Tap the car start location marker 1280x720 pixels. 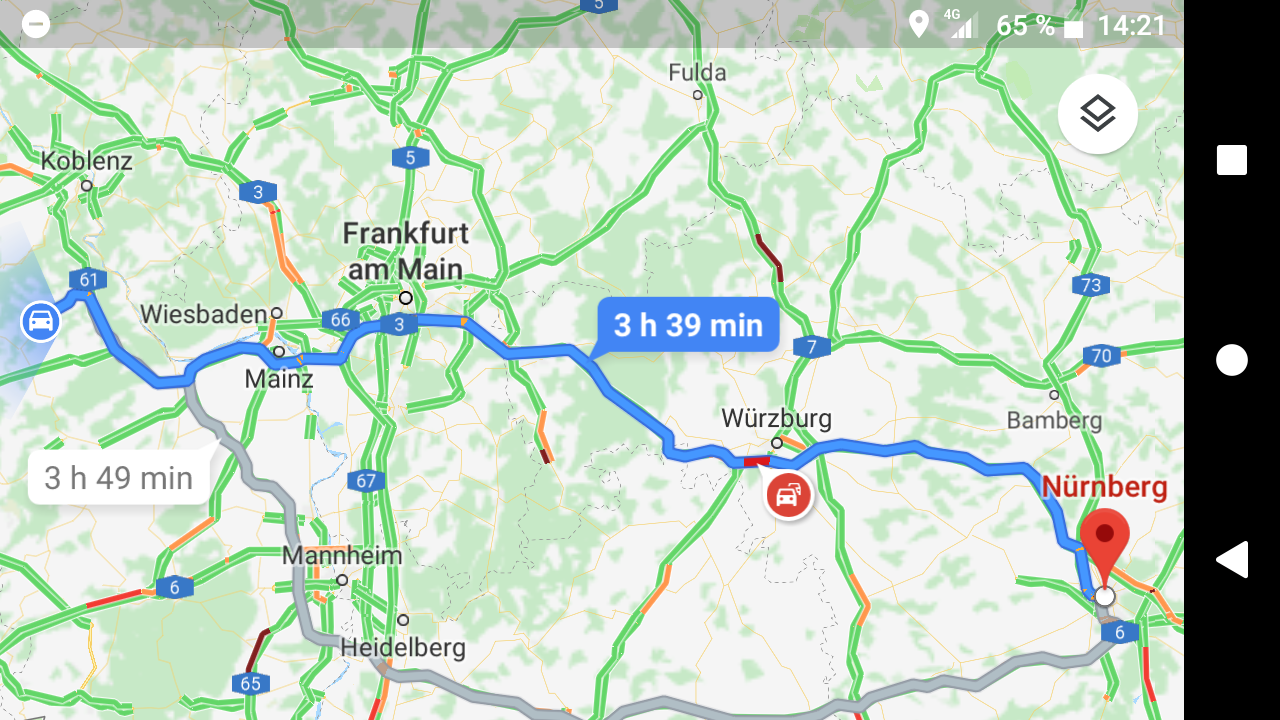coord(41,322)
